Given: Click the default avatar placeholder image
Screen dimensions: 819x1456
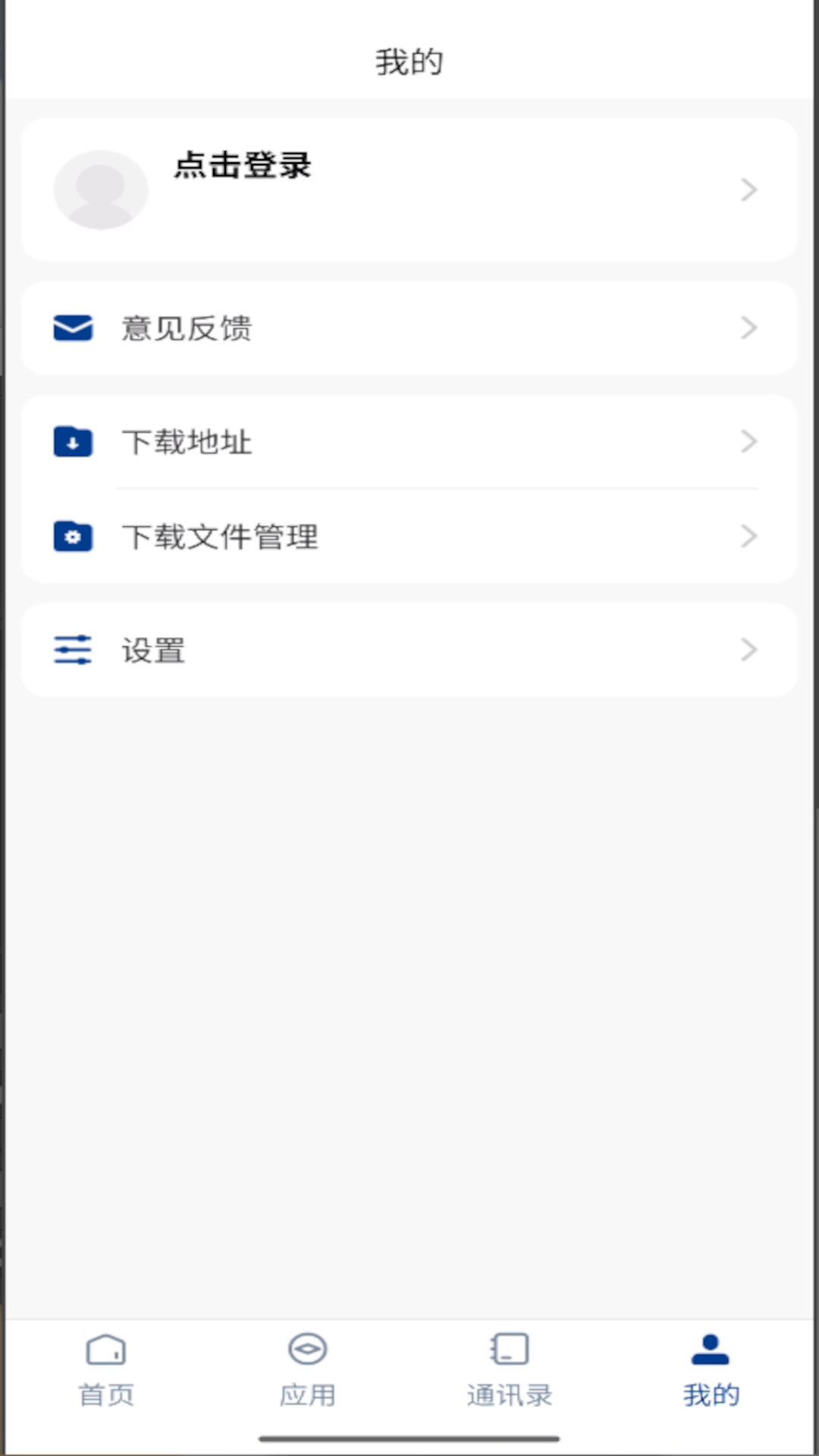Looking at the screenshot, I should coord(102,190).
